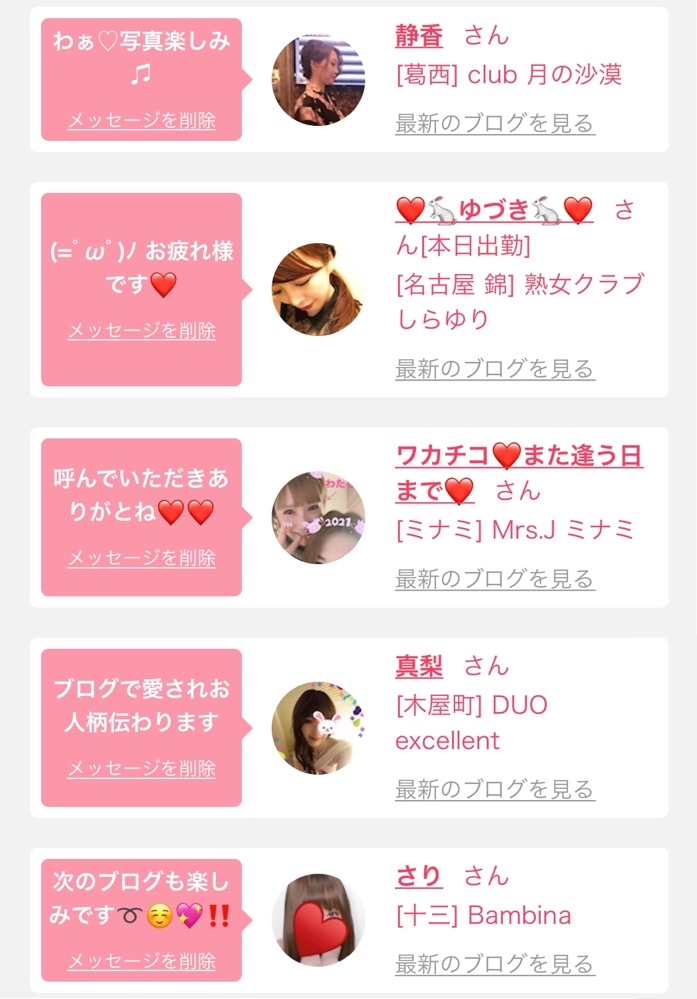View 静香's latest blog
Screen dimensions: 697x999
pyautogui.click(x=495, y=124)
